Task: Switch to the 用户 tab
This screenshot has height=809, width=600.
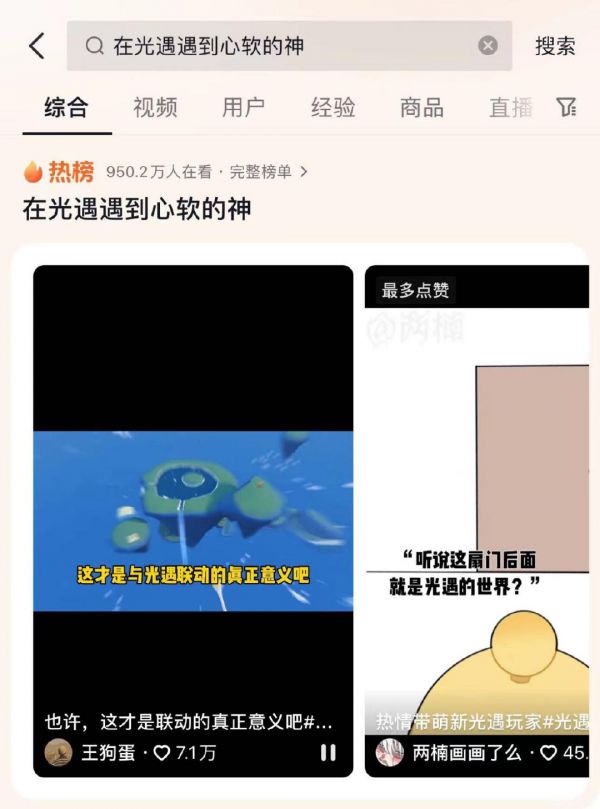Action: click(244, 108)
